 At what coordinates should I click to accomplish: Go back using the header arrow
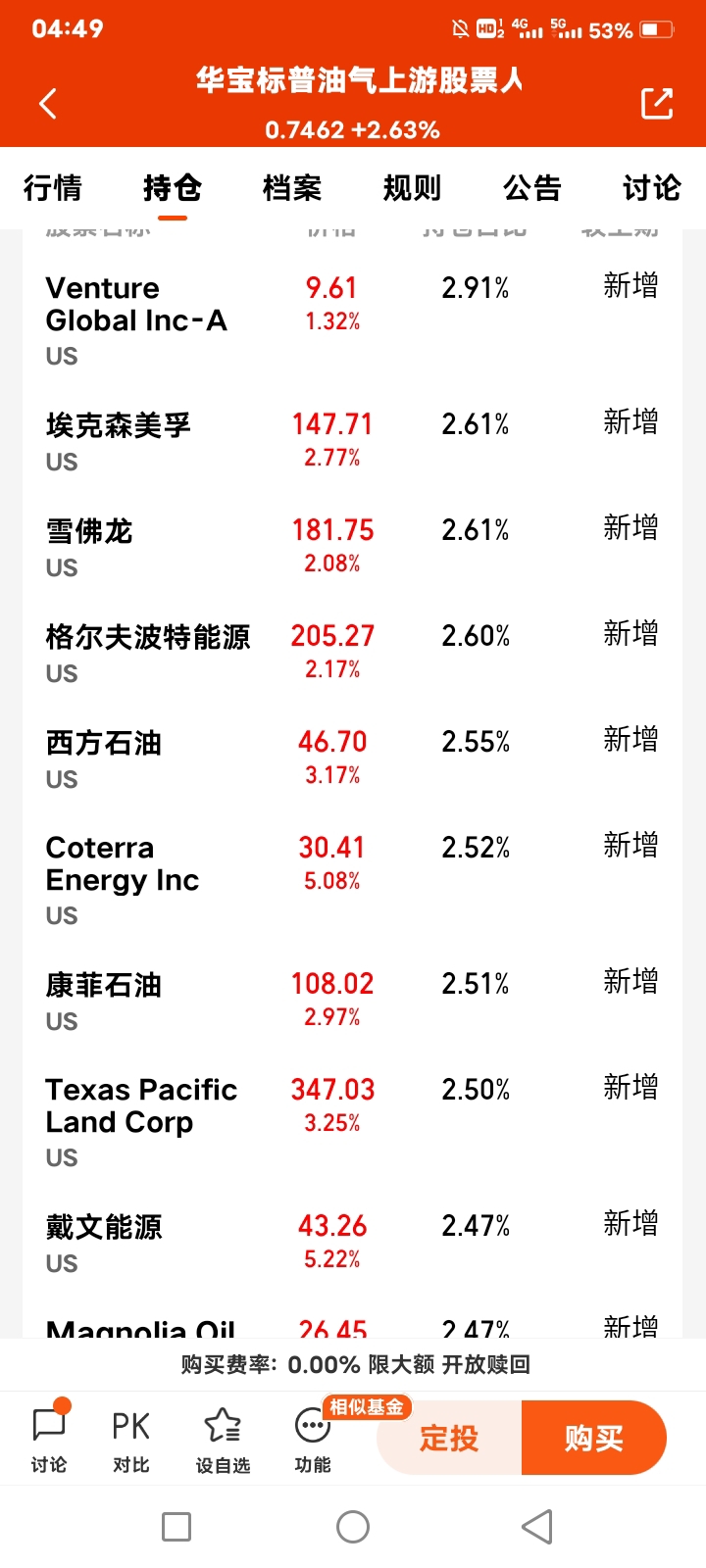[48, 103]
